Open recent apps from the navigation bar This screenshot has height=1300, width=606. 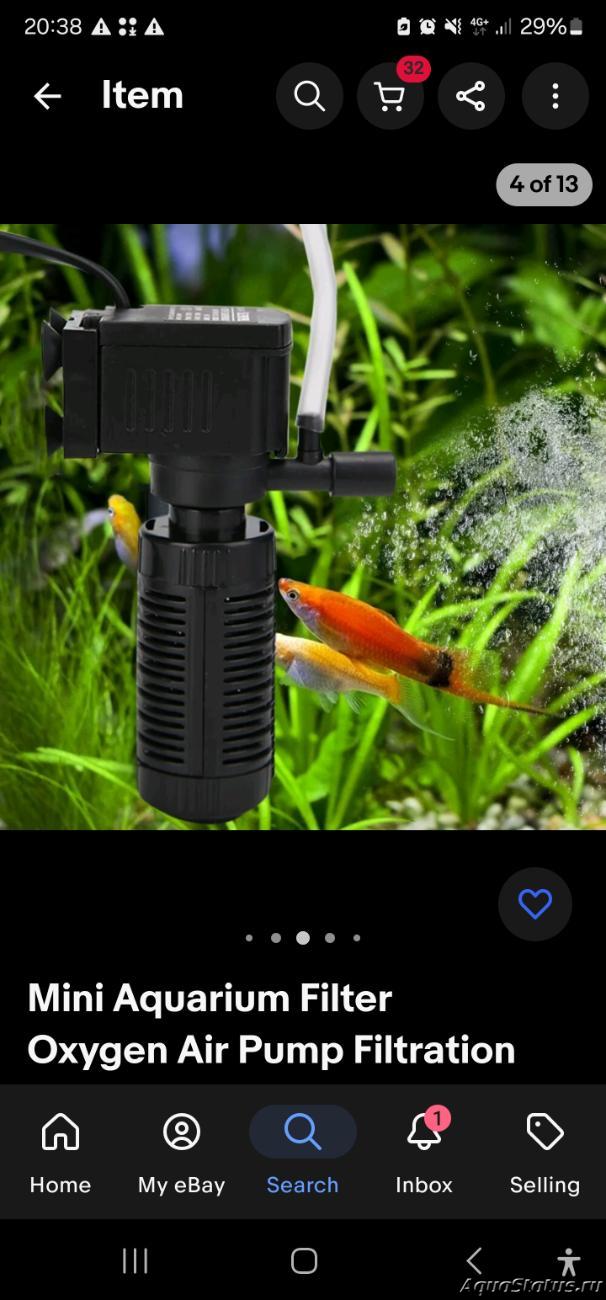pyautogui.click(x=135, y=1261)
